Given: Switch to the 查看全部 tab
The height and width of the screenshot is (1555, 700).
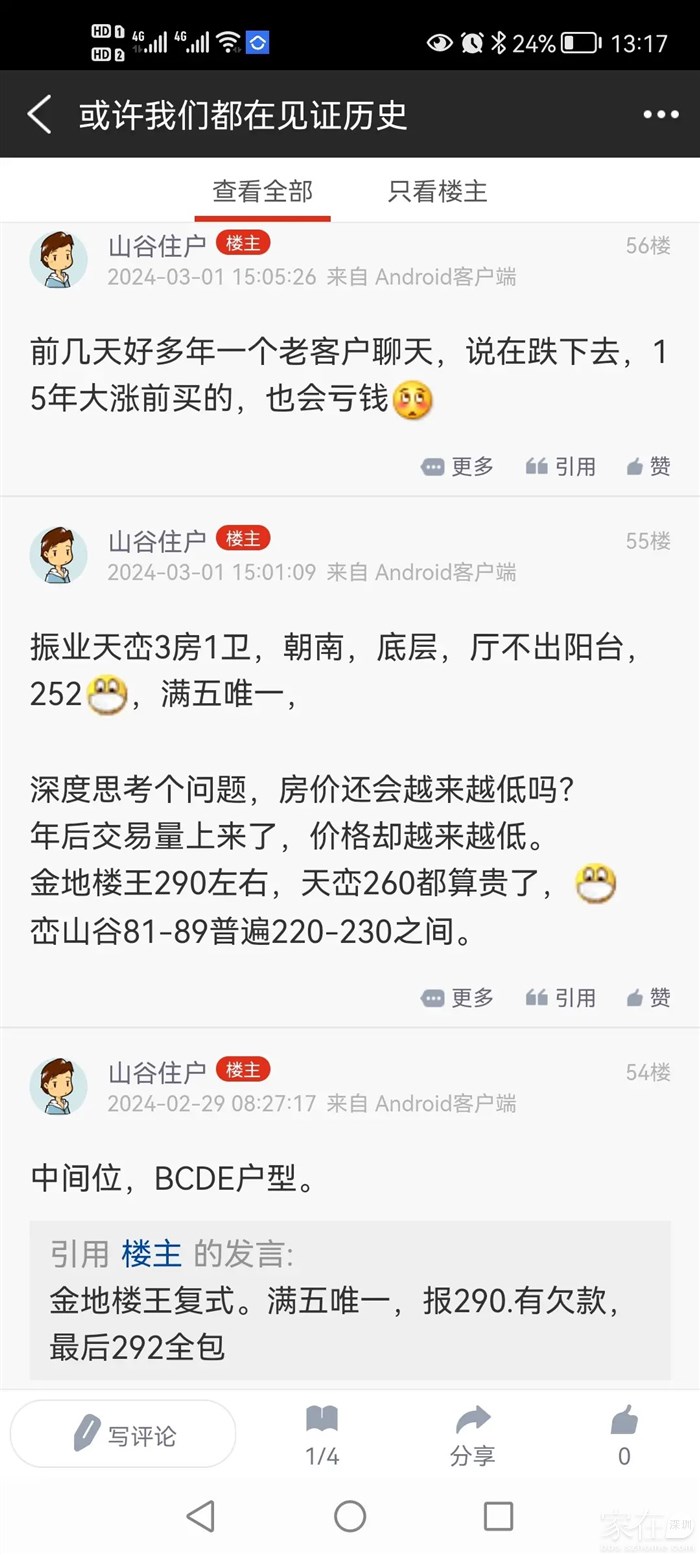Looking at the screenshot, I should (x=262, y=191).
